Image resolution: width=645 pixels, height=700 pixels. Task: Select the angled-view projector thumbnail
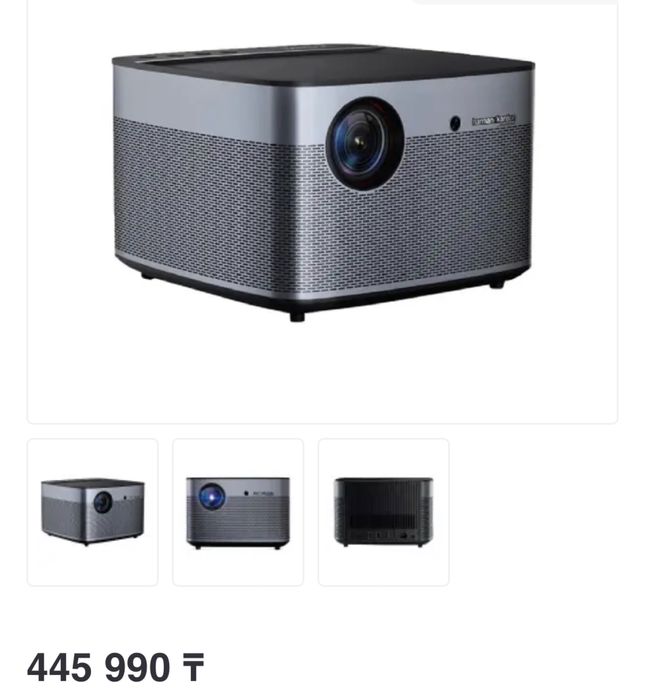tap(92, 511)
